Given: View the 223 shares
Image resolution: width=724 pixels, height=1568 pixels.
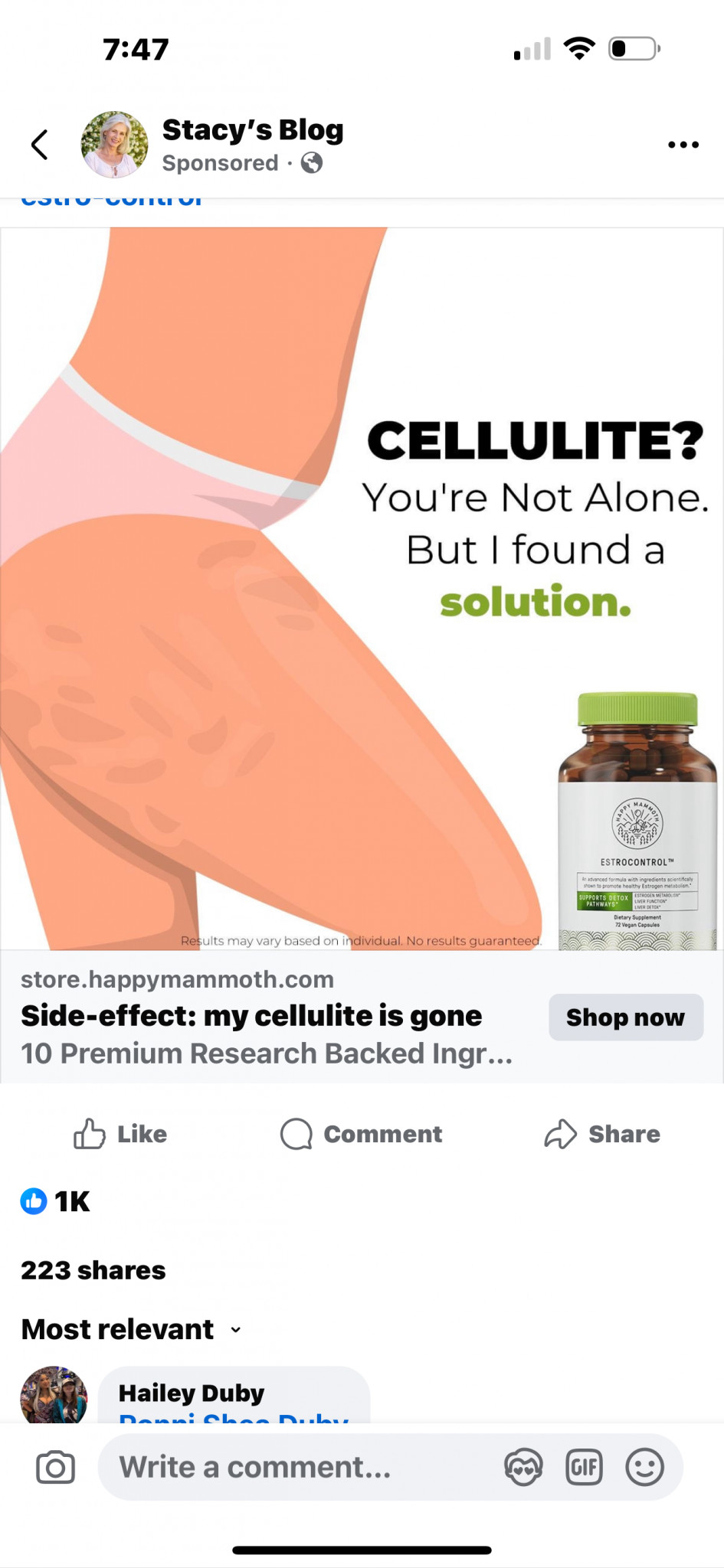Looking at the screenshot, I should point(93,1270).
